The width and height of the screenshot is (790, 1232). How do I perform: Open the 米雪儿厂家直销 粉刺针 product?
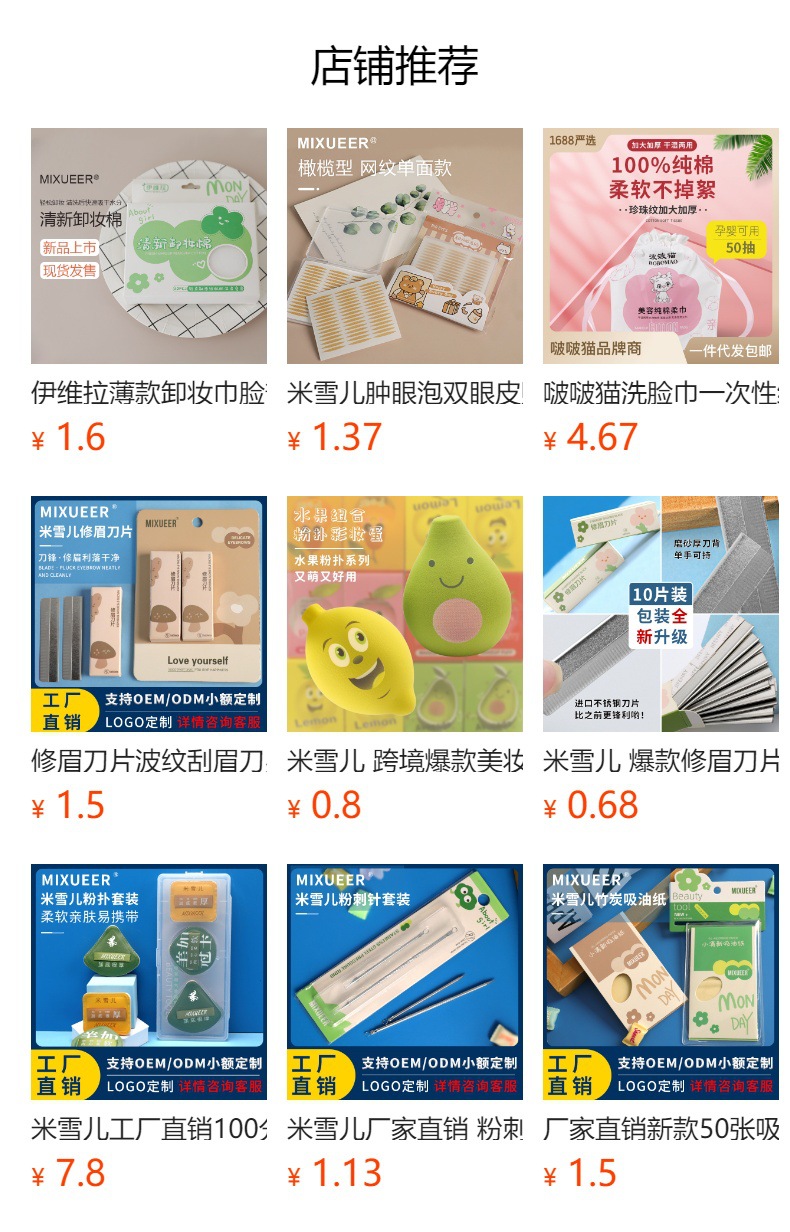tap(404, 982)
